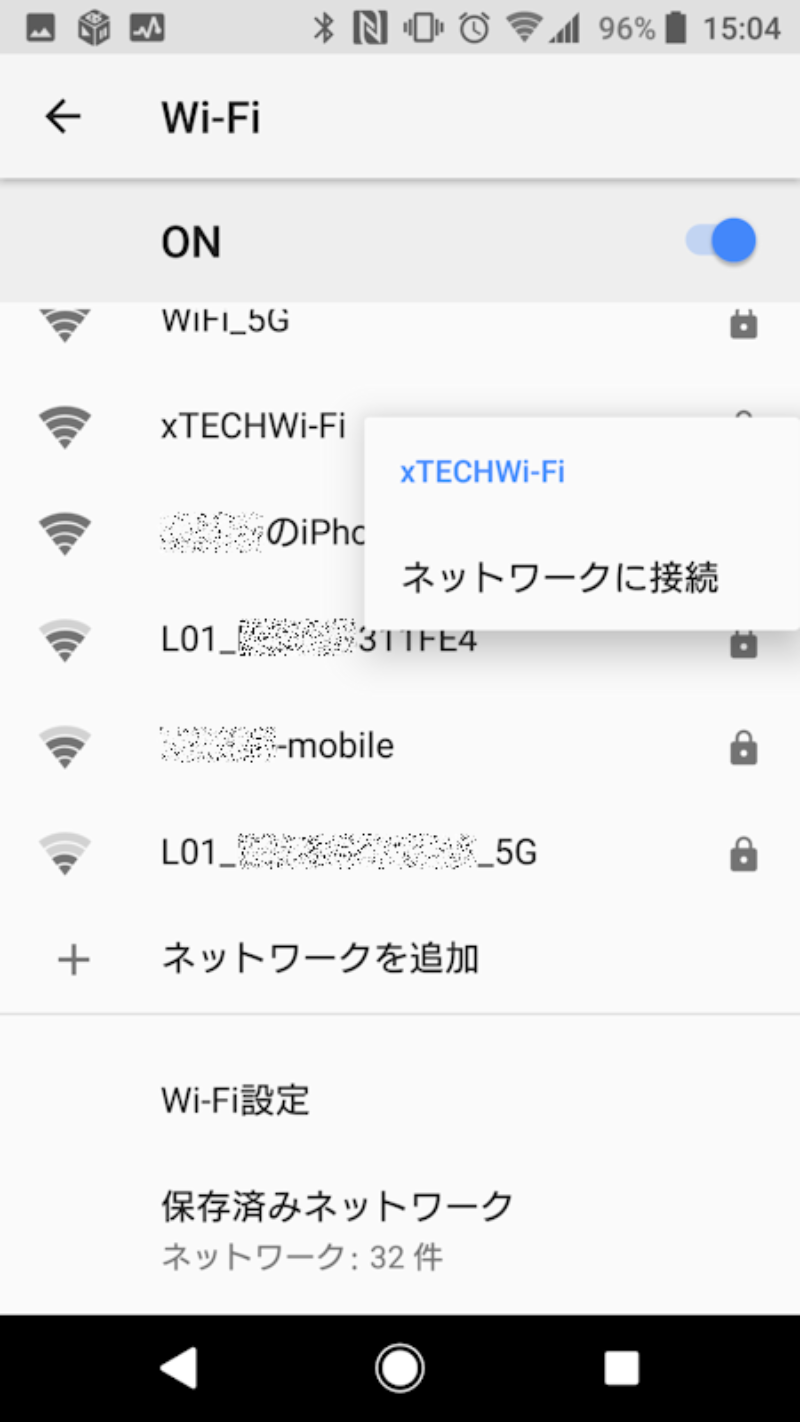Open the xTECHWi-Fi network row
800x1422 pixels.
point(252,428)
